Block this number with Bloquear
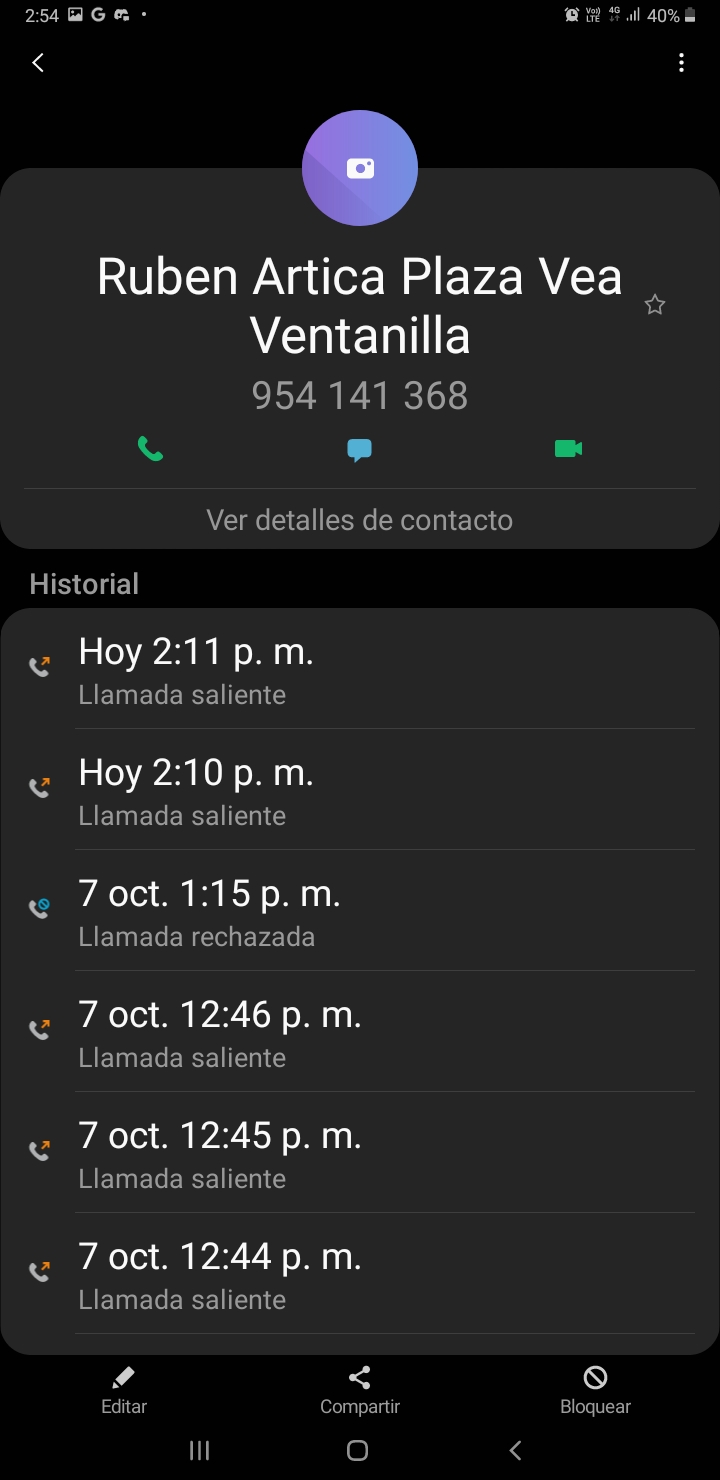This screenshot has height=1480, width=720. tap(595, 1391)
